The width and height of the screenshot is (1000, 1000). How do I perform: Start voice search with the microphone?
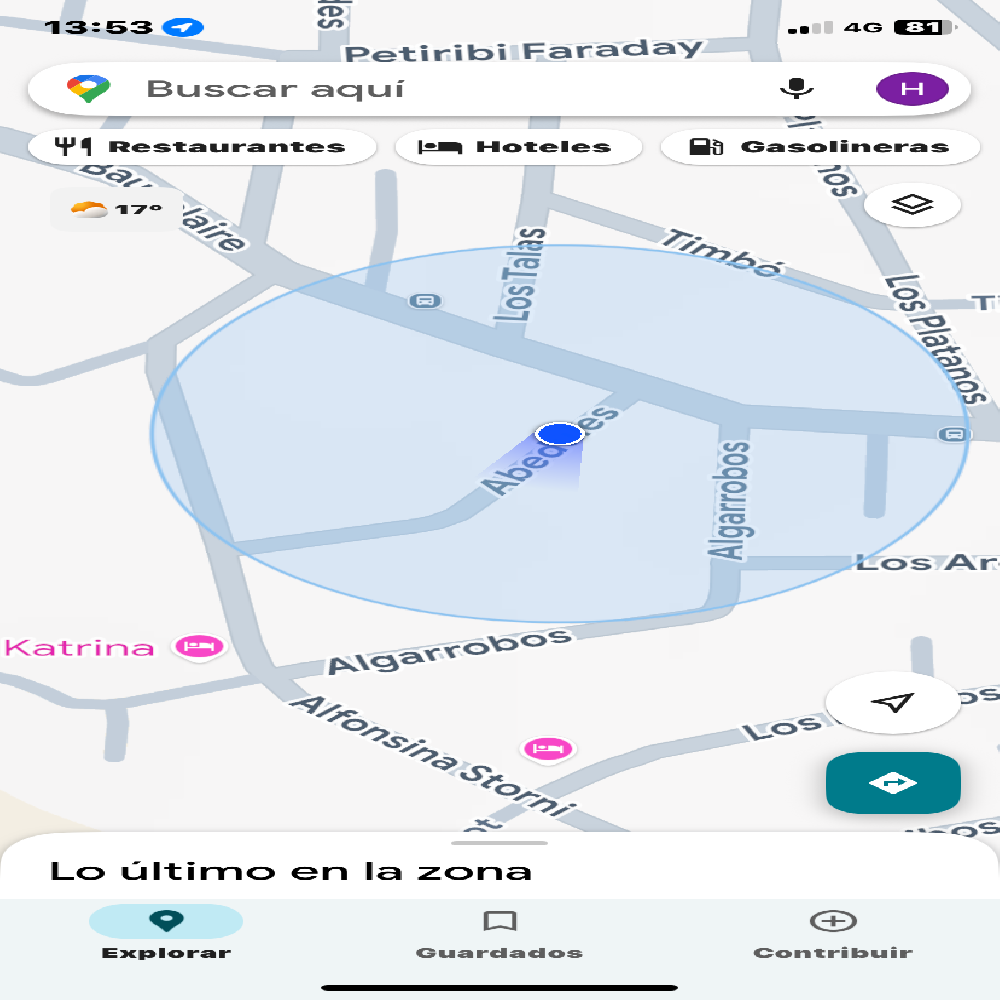click(796, 89)
